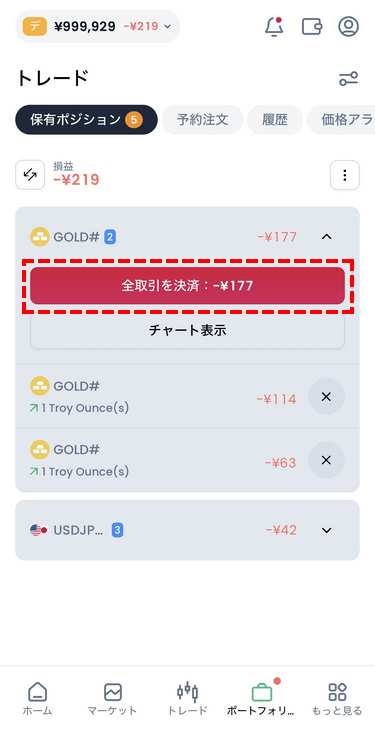Expand the USDJPY positions group
375x746 pixels.
coord(326,530)
